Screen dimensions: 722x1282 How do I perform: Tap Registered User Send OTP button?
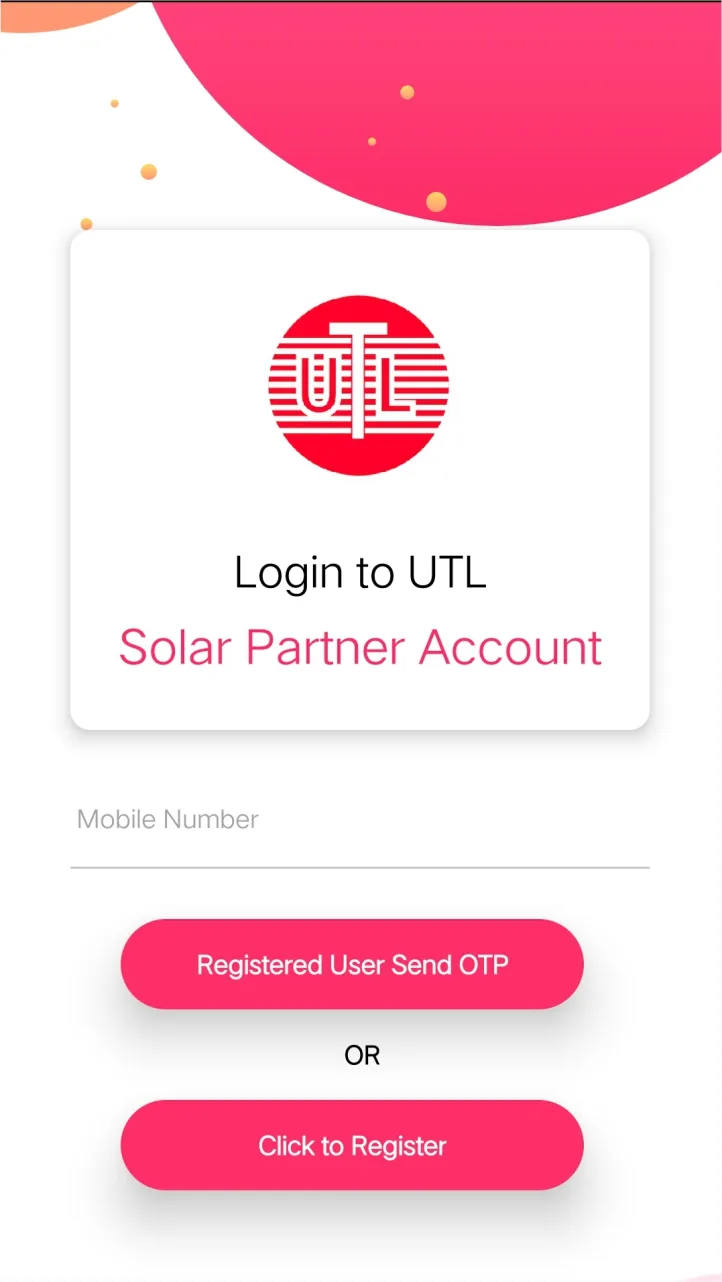click(352, 964)
